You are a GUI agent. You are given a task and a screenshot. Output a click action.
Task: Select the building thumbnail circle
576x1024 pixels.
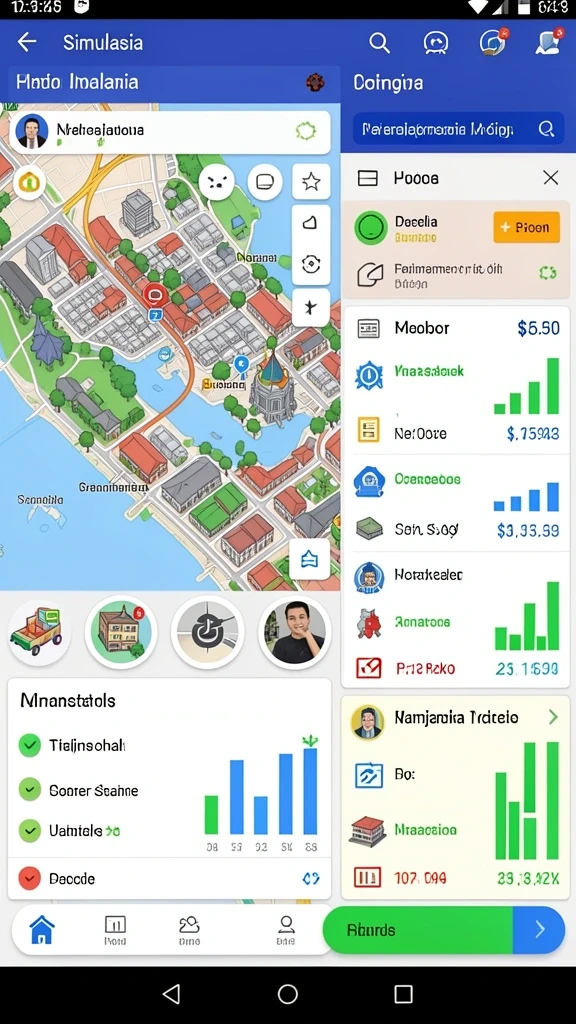pyautogui.click(x=121, y=632)
